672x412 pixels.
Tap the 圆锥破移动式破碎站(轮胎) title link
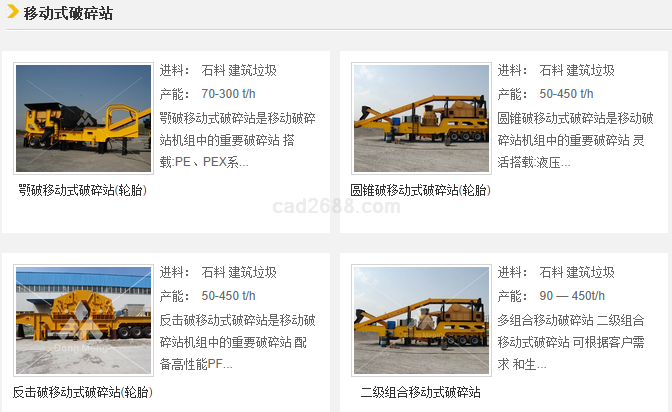[x=420, y=190]
